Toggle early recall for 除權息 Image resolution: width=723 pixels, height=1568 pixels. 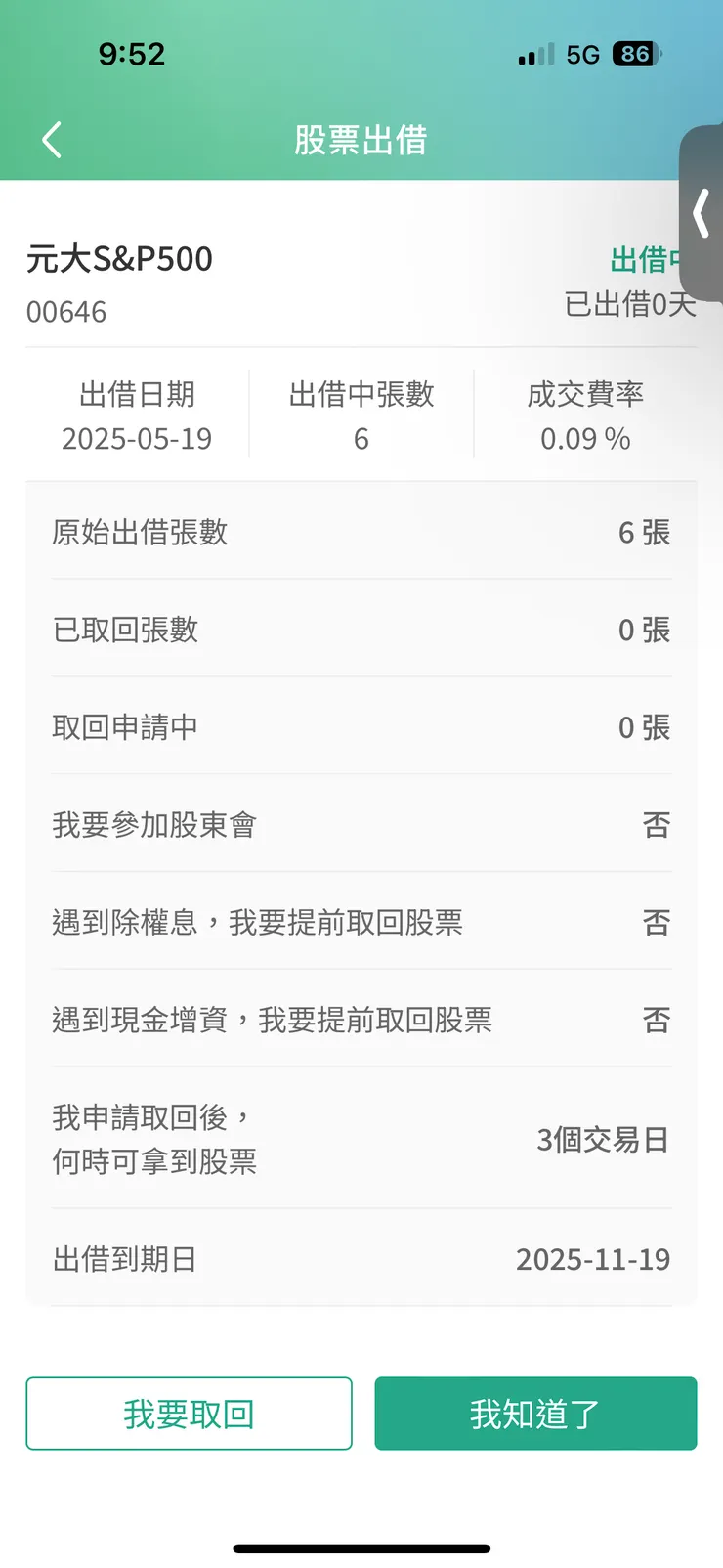pyautogui.click(x=361, y=922)
